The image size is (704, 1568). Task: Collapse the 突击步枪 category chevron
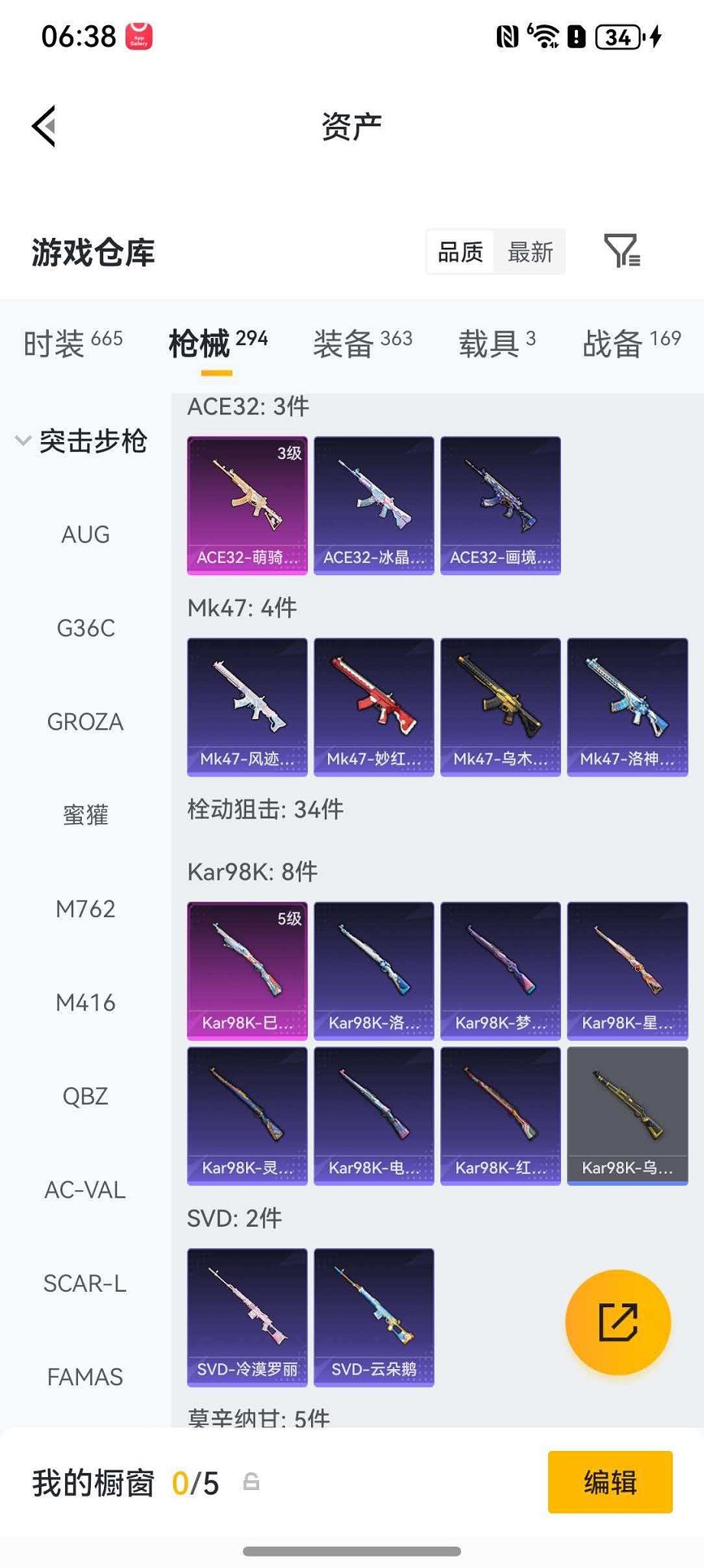point(23,441)
